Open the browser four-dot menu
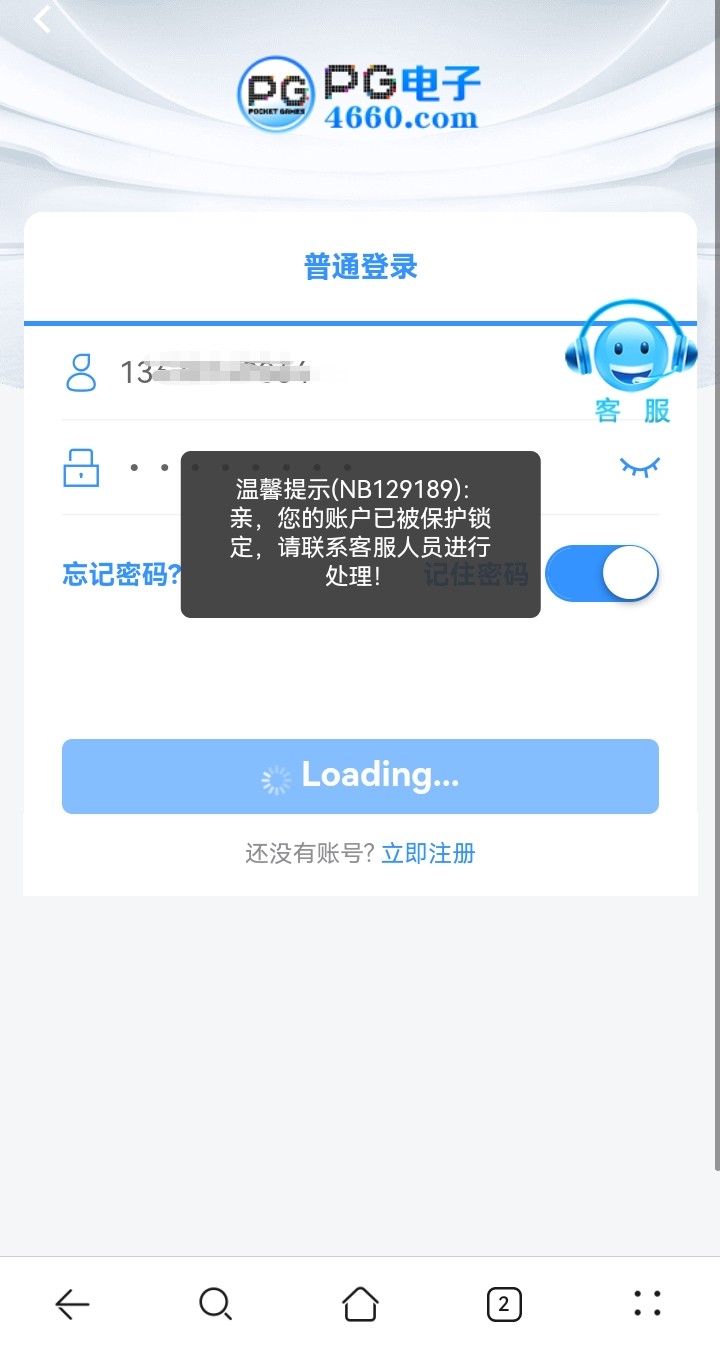The height and width of the screenshot is (1351, 720). click(648, 1303)
